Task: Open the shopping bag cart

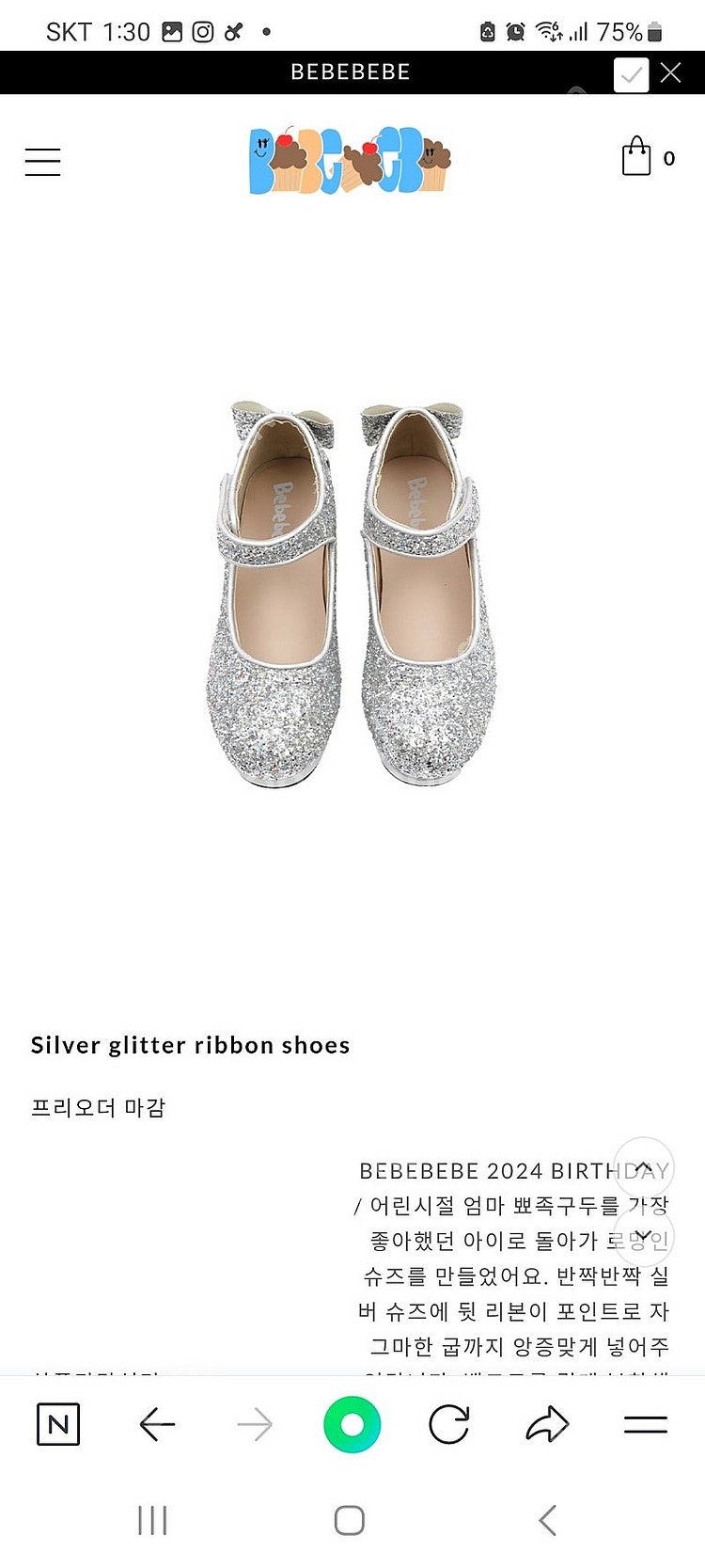Action: pyautogui.click(x=637, y=157)
